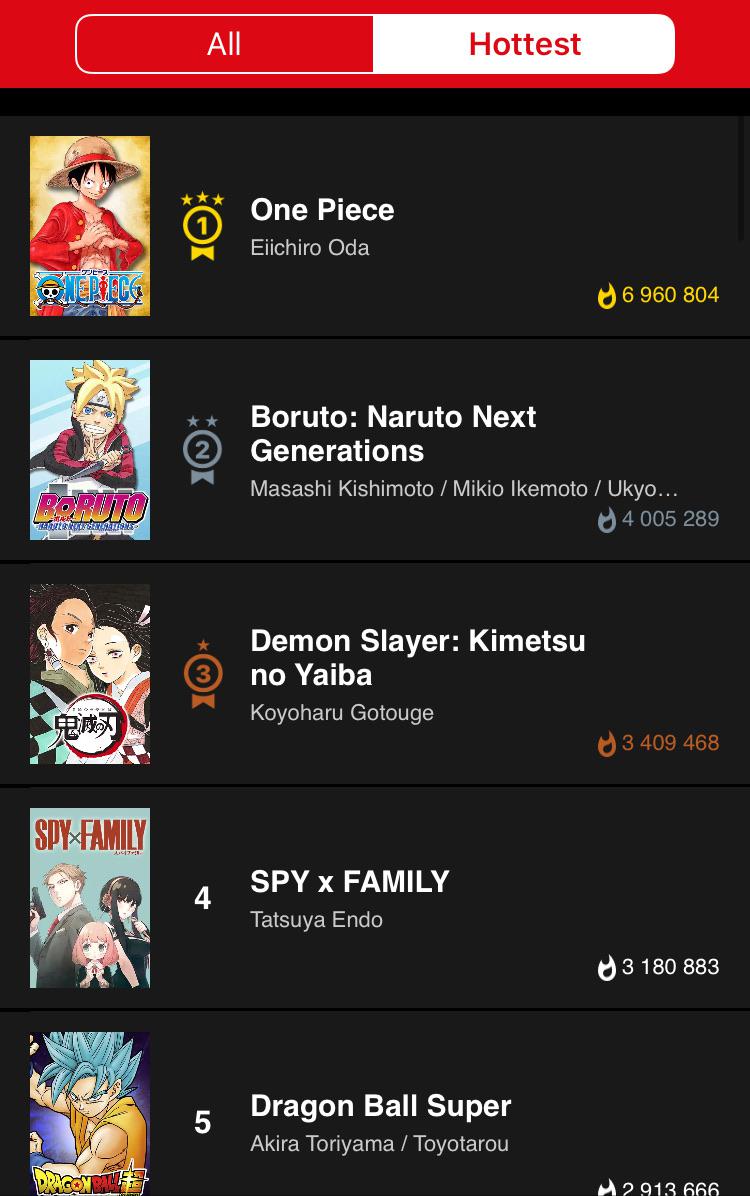Click the flame icon beside SPY x FAMILY's count

coord(607,967)
